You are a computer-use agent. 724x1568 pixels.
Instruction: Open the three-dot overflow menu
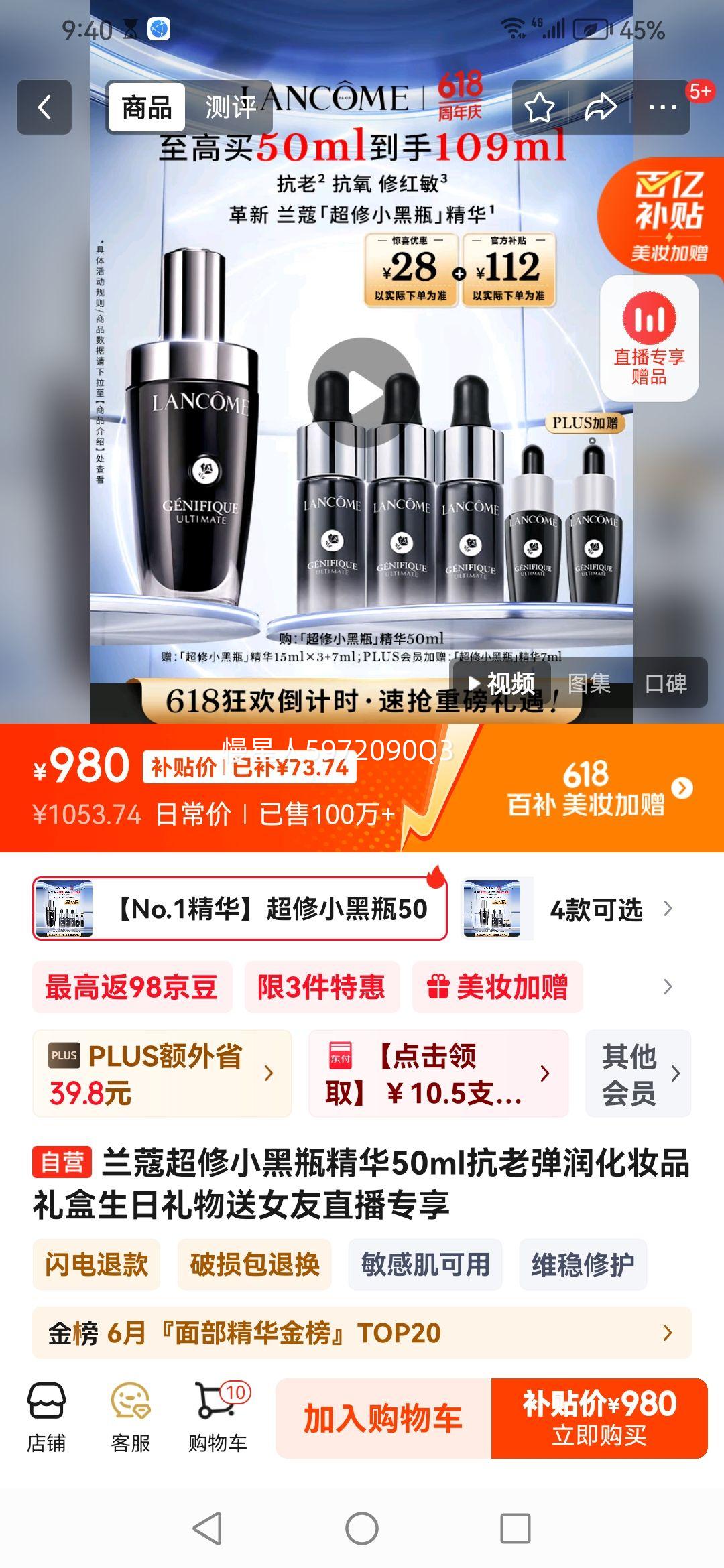tap(662, 107)
